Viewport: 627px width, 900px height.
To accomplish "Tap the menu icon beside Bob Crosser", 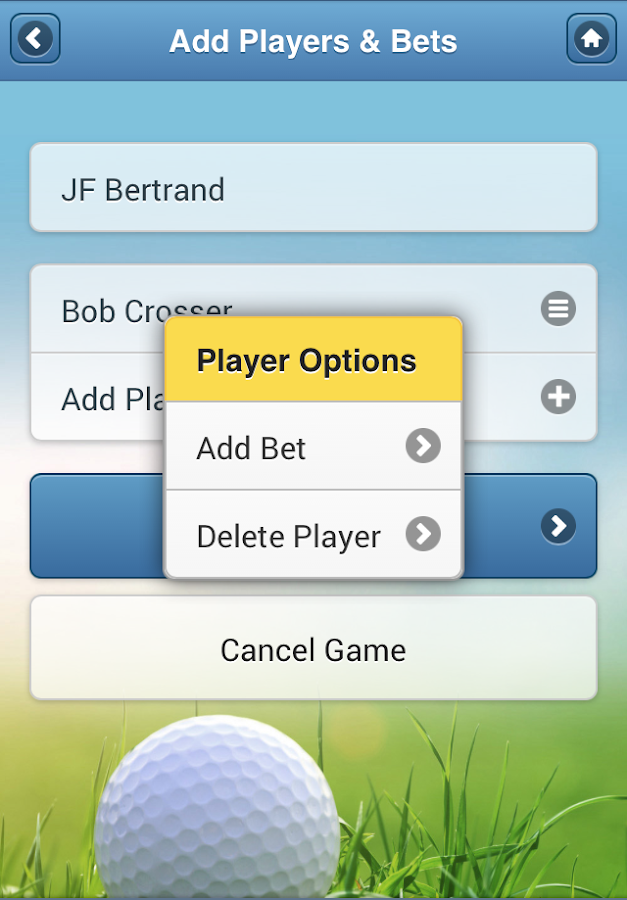I will (x=558, y=308).
